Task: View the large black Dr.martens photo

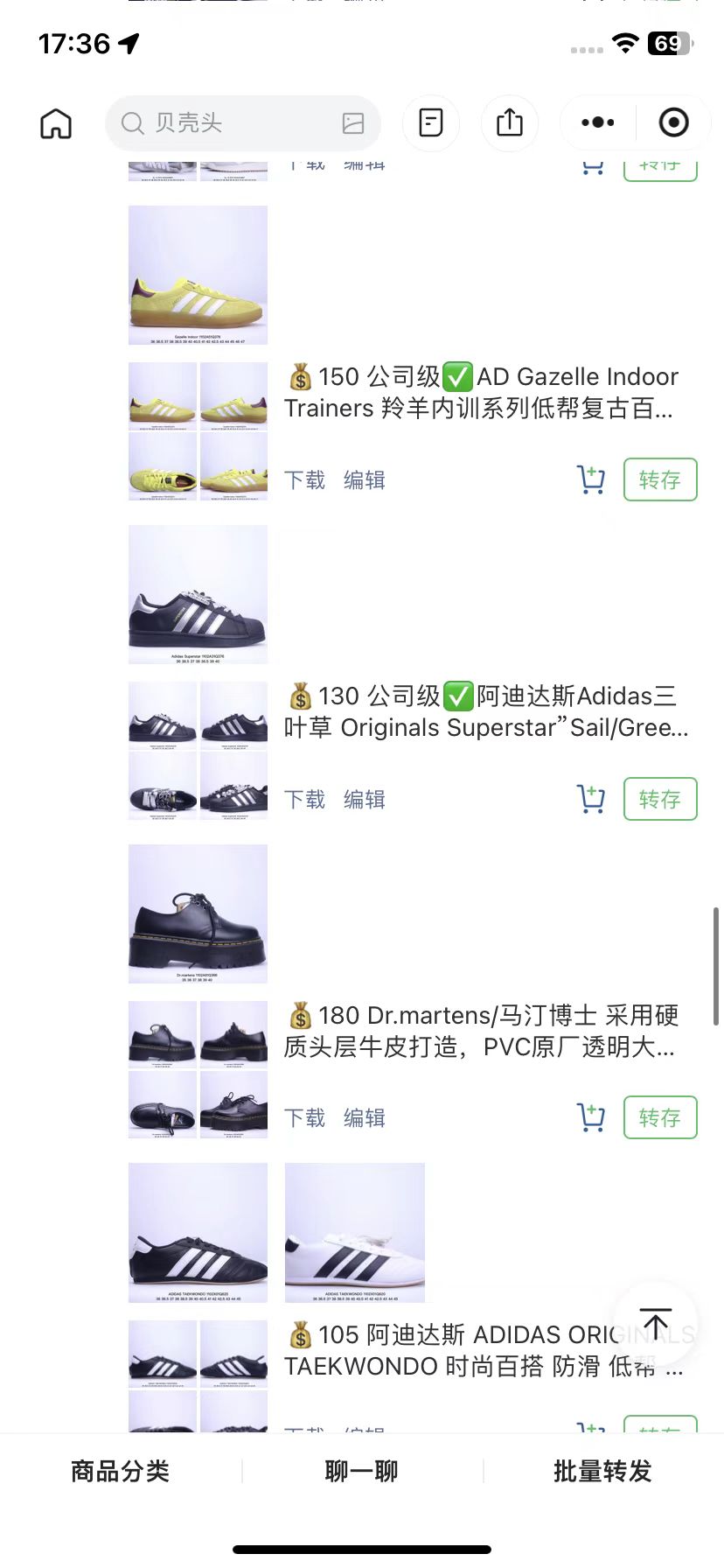Action: [198, 913]
